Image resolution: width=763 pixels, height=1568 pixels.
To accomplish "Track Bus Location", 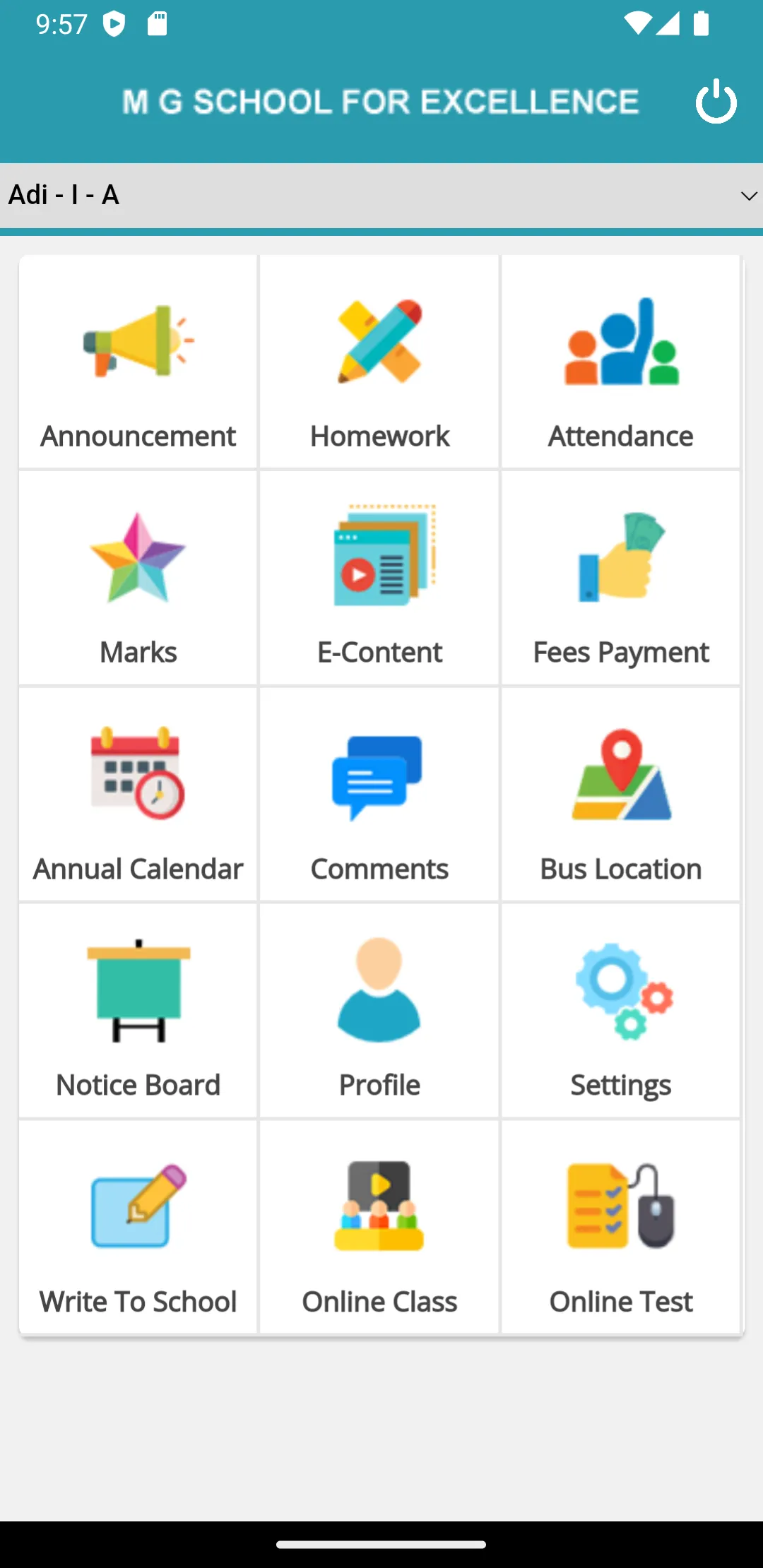I will tap(621, 795).
